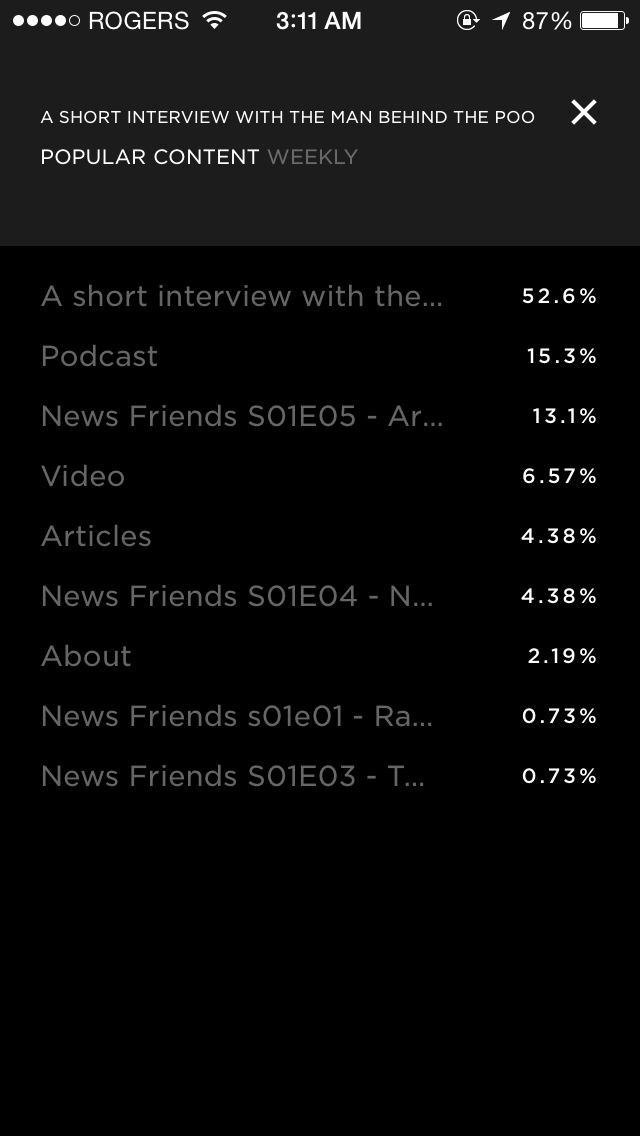Open 'A short interview with the...' row
The width and height of the screenshot is (640, 1136).
pyautogui.click(x=241, y=296)
